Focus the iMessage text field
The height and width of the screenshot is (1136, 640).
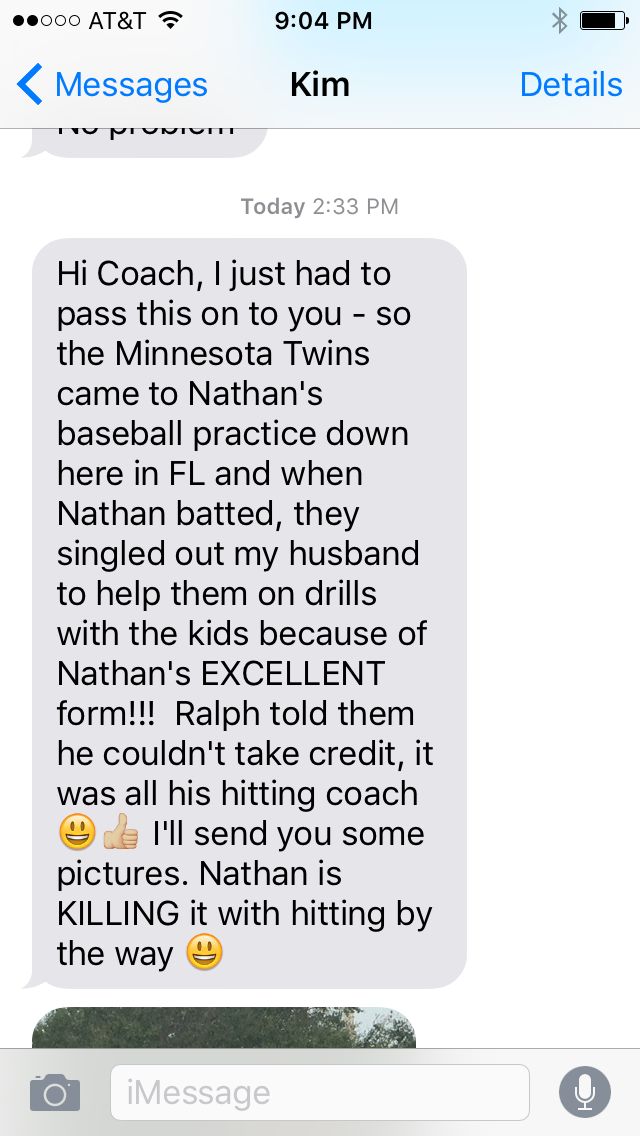[320, 1092]
